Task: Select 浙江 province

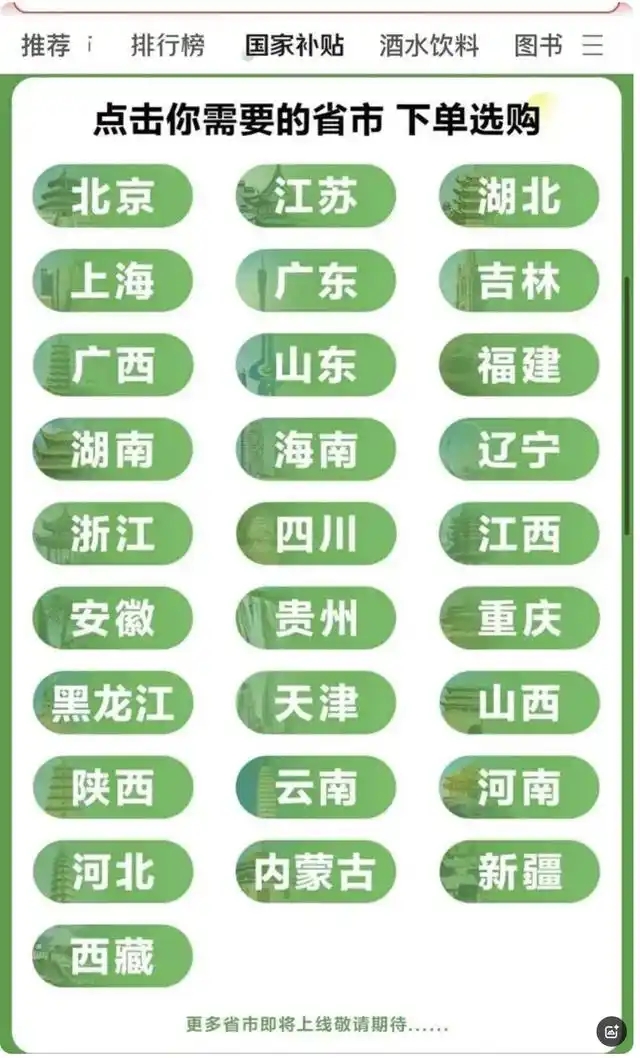Action: pos(112,534)
